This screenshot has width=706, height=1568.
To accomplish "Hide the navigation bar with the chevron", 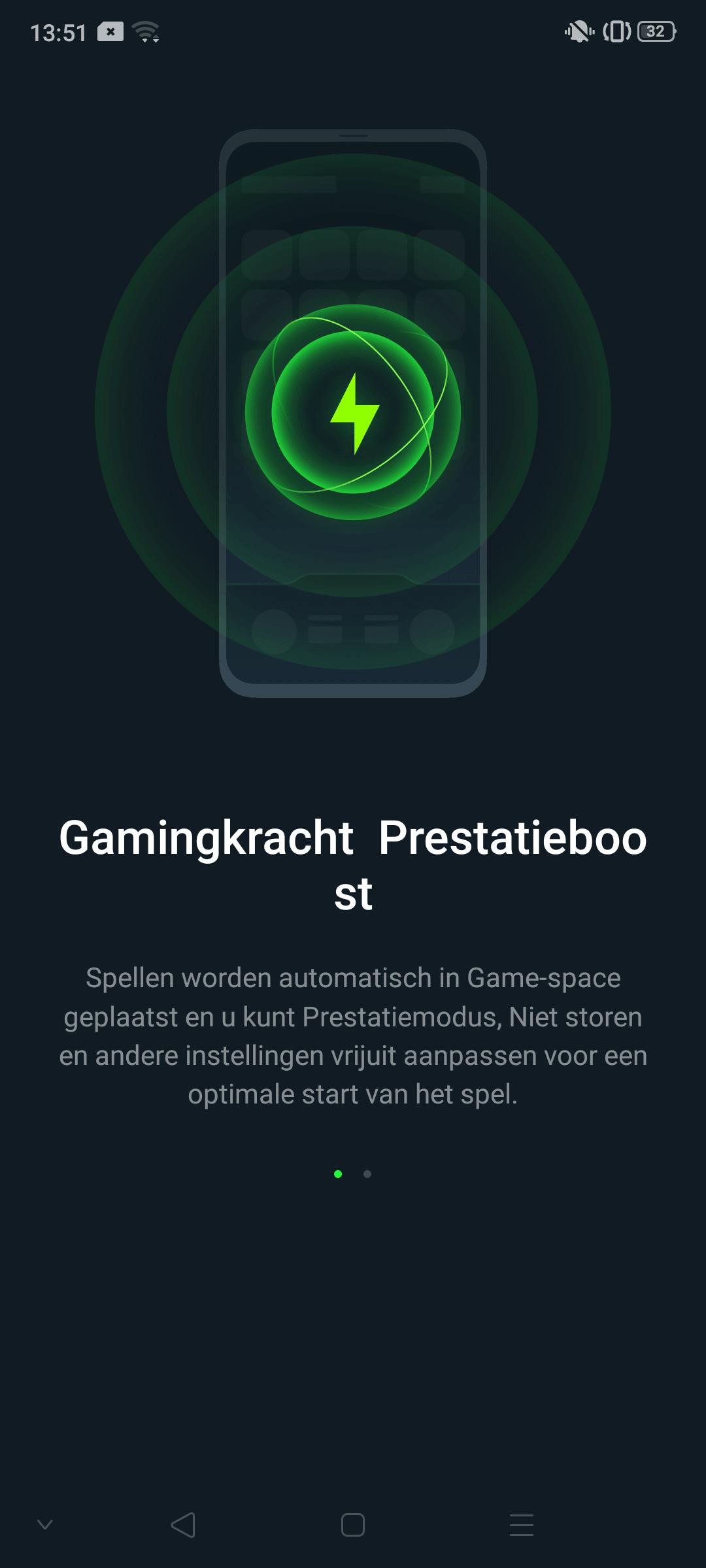I will (x=45, y=1525).
